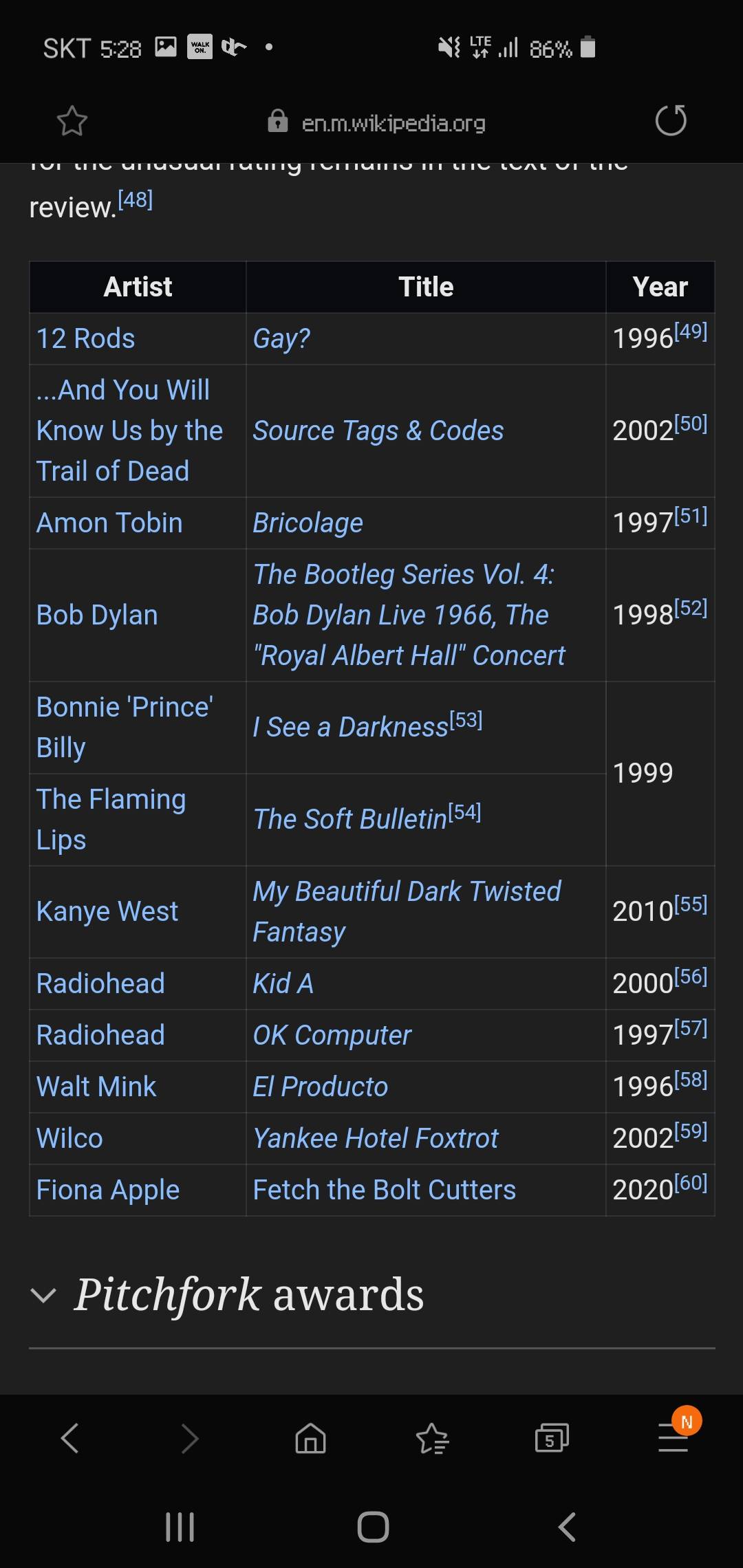
Task: Open the Amon Tobin artist link
Action: [109, 523]
